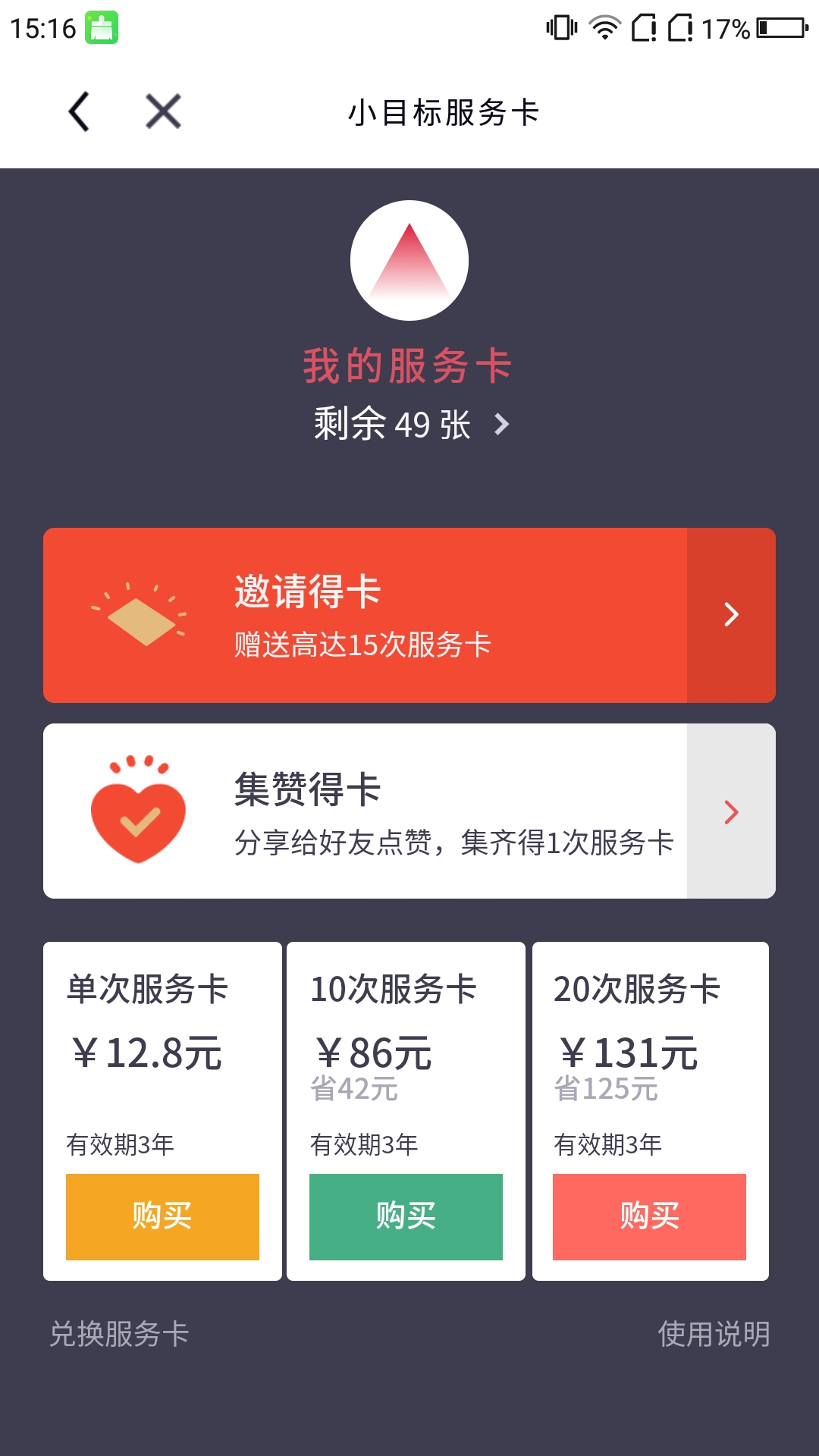Screen dimensions: 819x1456
Task: Buy the 单次服务卡 for ¥12.8
Action: [x=162, y=1216]
